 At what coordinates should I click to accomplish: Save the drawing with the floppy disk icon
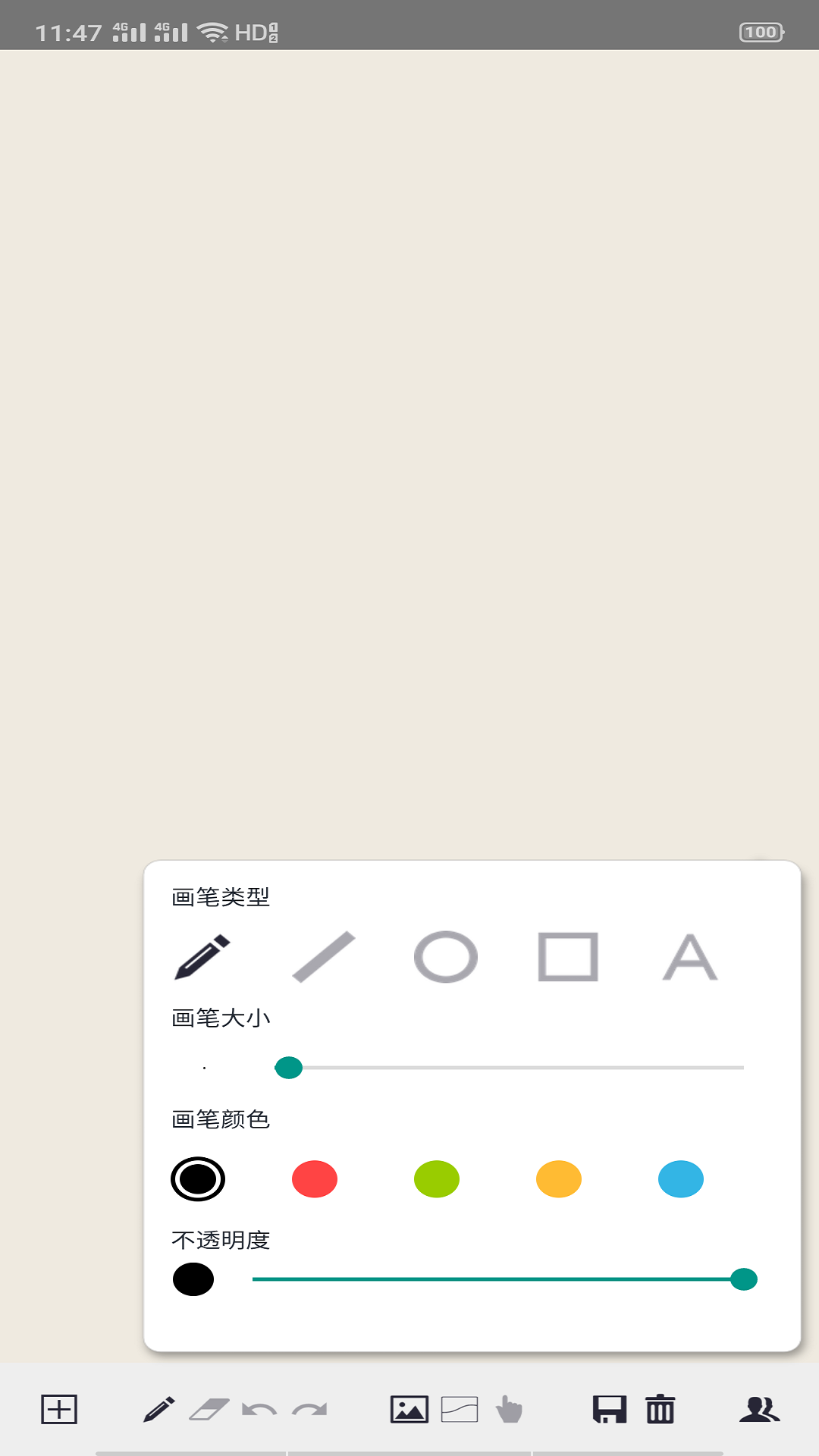click(x=610, y=1410)
